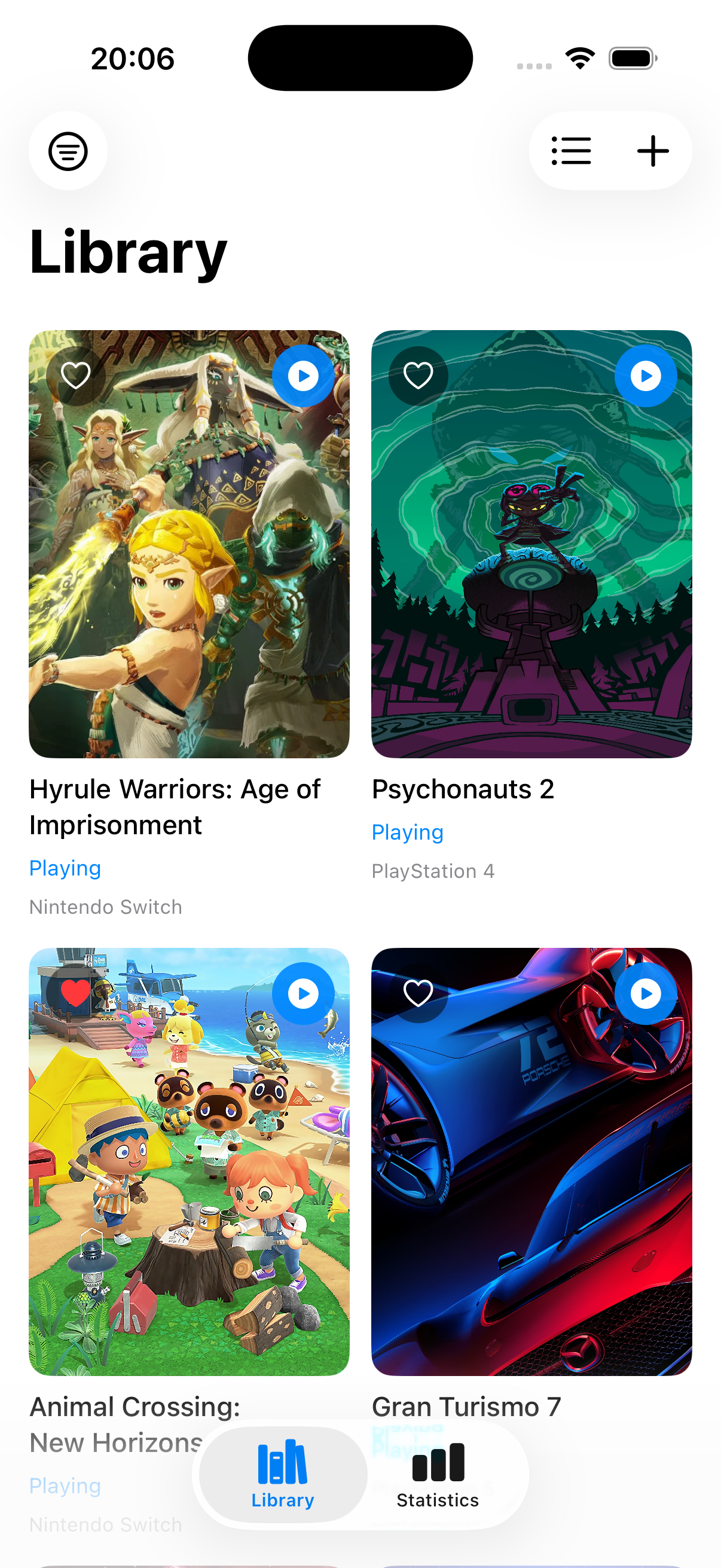Tap play button on Animal Crossing cover

(x=303, y=994)
